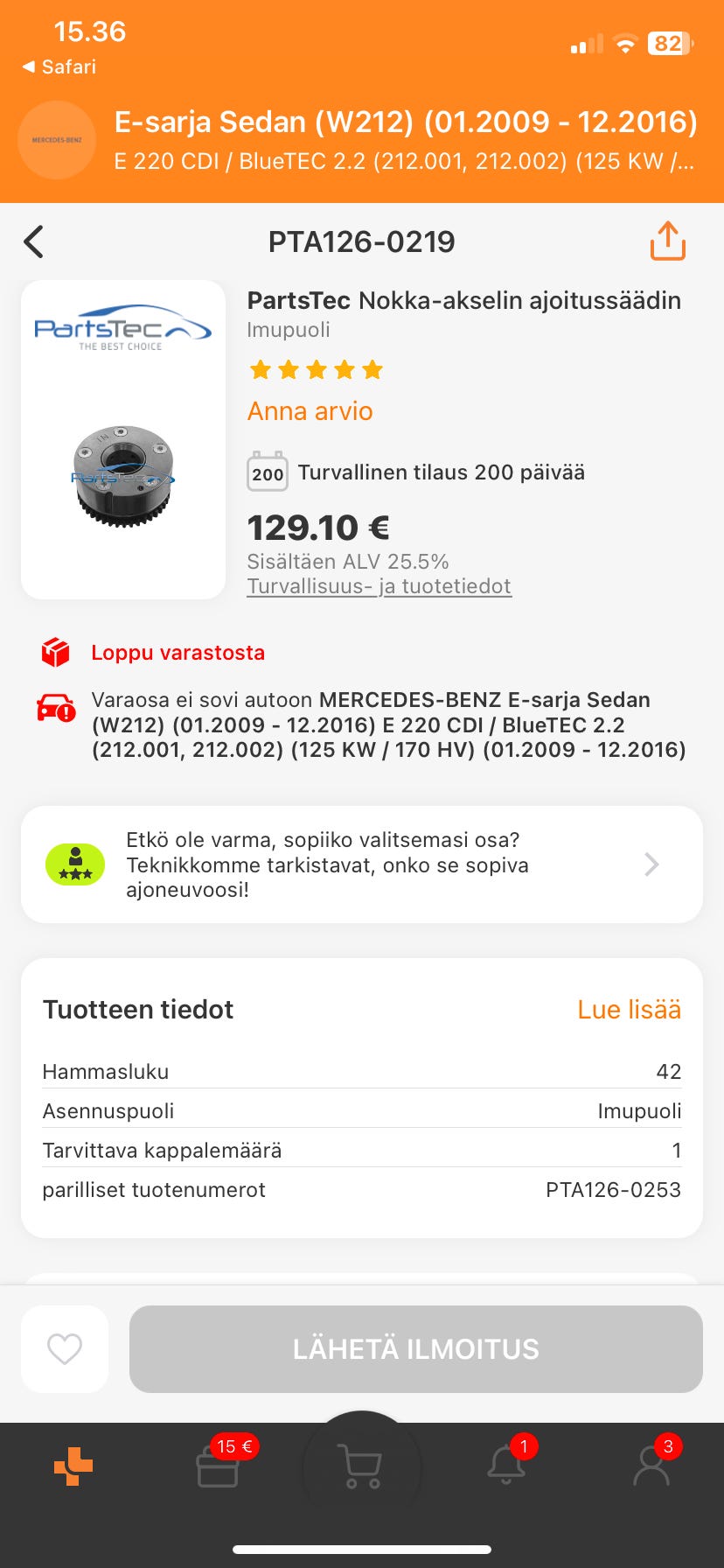
Task: Open the profile tab
Action: [651, 1466]
